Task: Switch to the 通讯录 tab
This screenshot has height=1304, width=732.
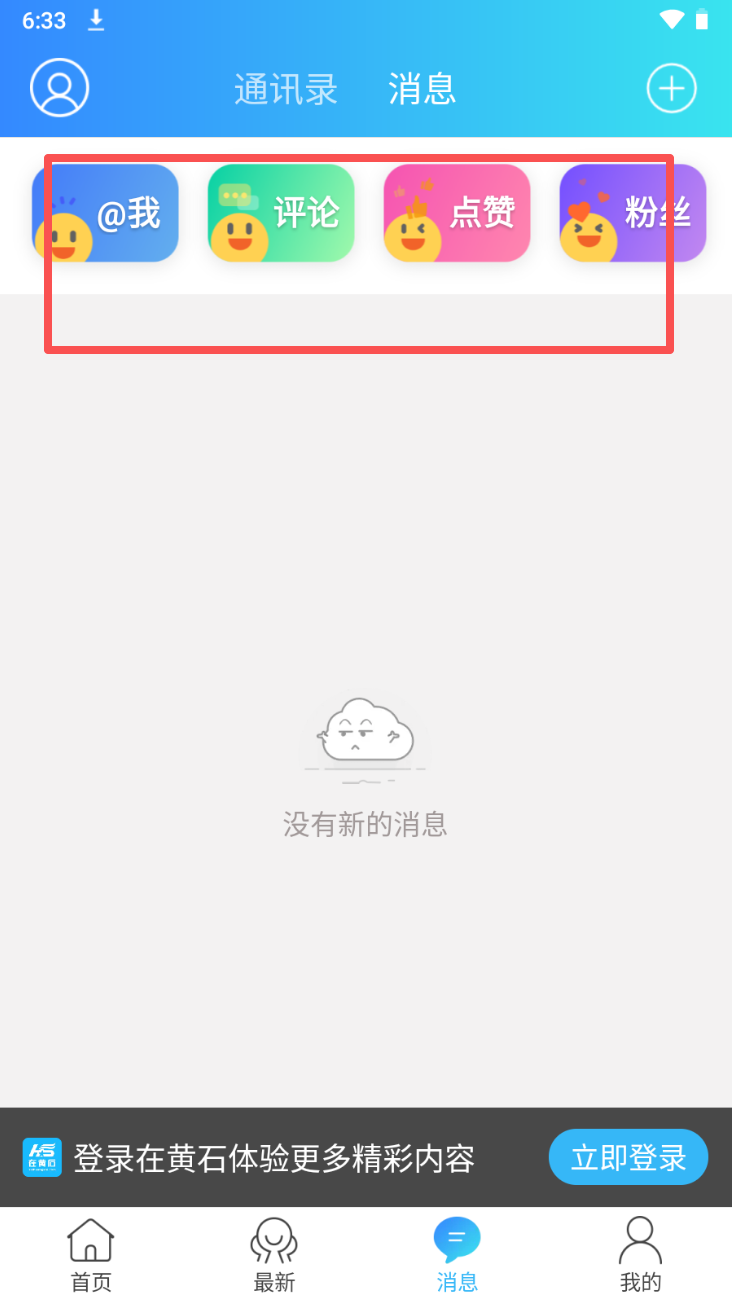Action: (286, 89)
